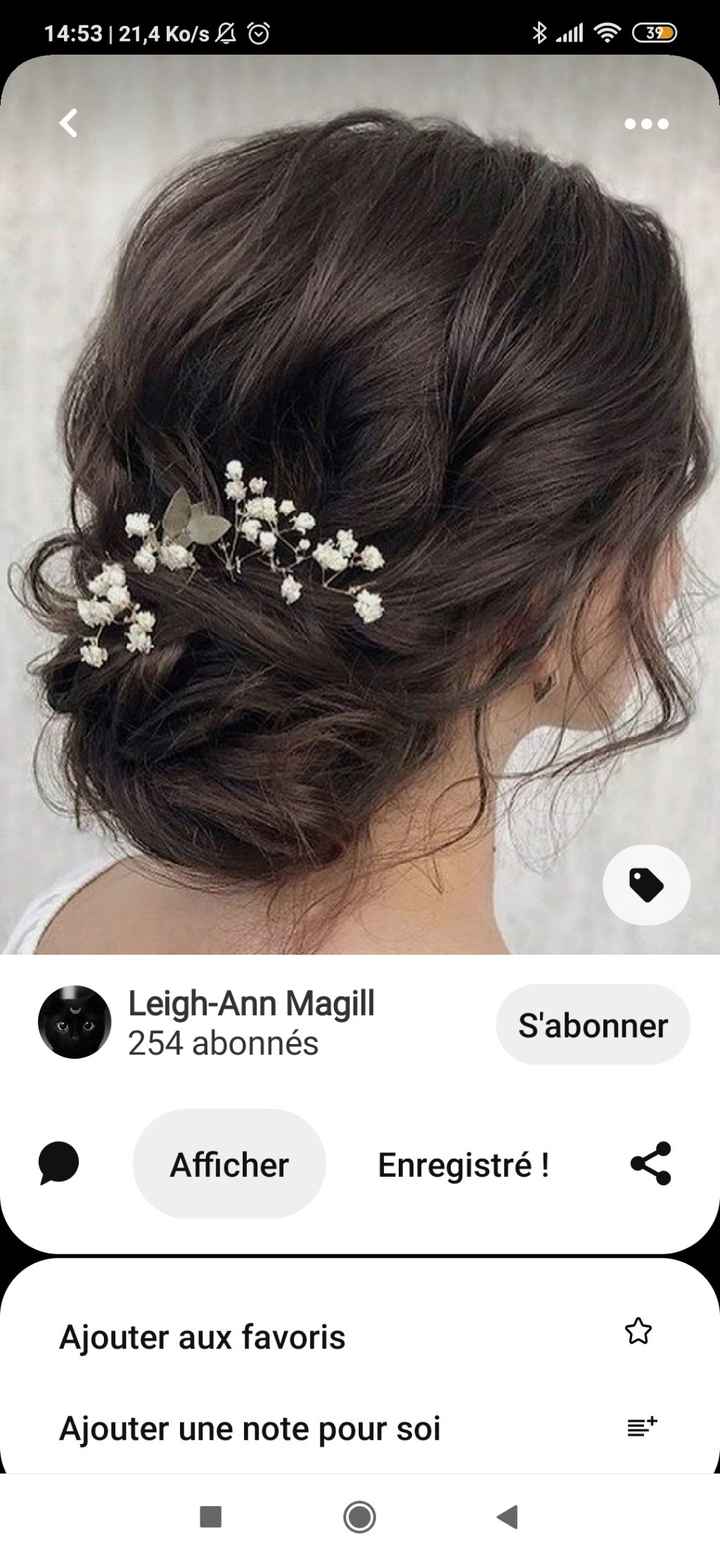Open the three-dot options menu

click(x=646, y=123)
